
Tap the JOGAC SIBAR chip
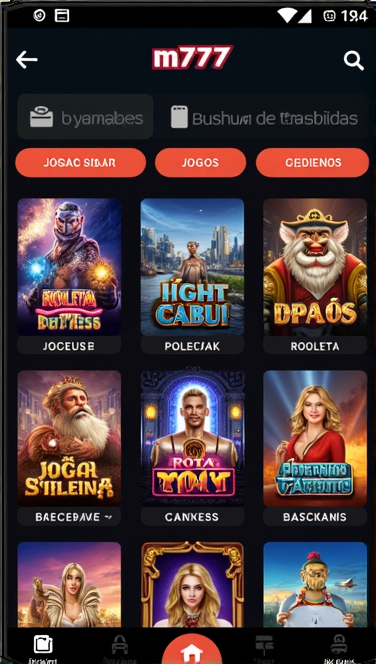pos(80,163)
